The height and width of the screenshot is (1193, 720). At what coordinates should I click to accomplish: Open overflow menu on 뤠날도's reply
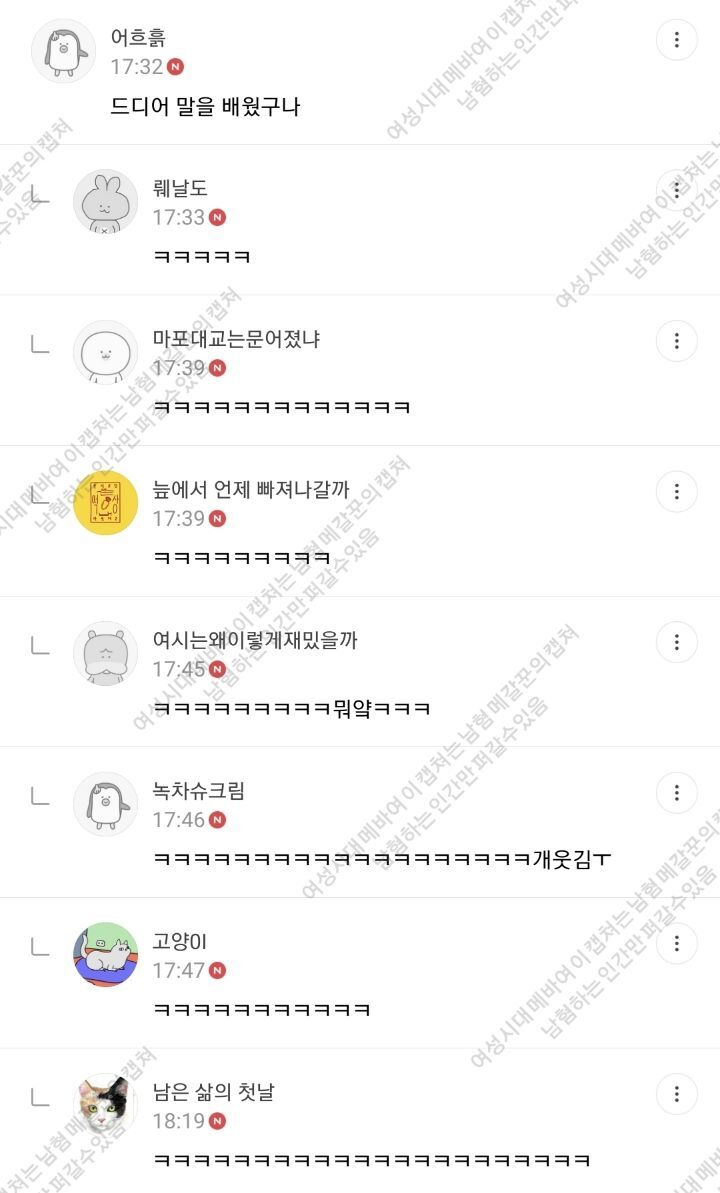pyautogui.click(x=677, y=190)
